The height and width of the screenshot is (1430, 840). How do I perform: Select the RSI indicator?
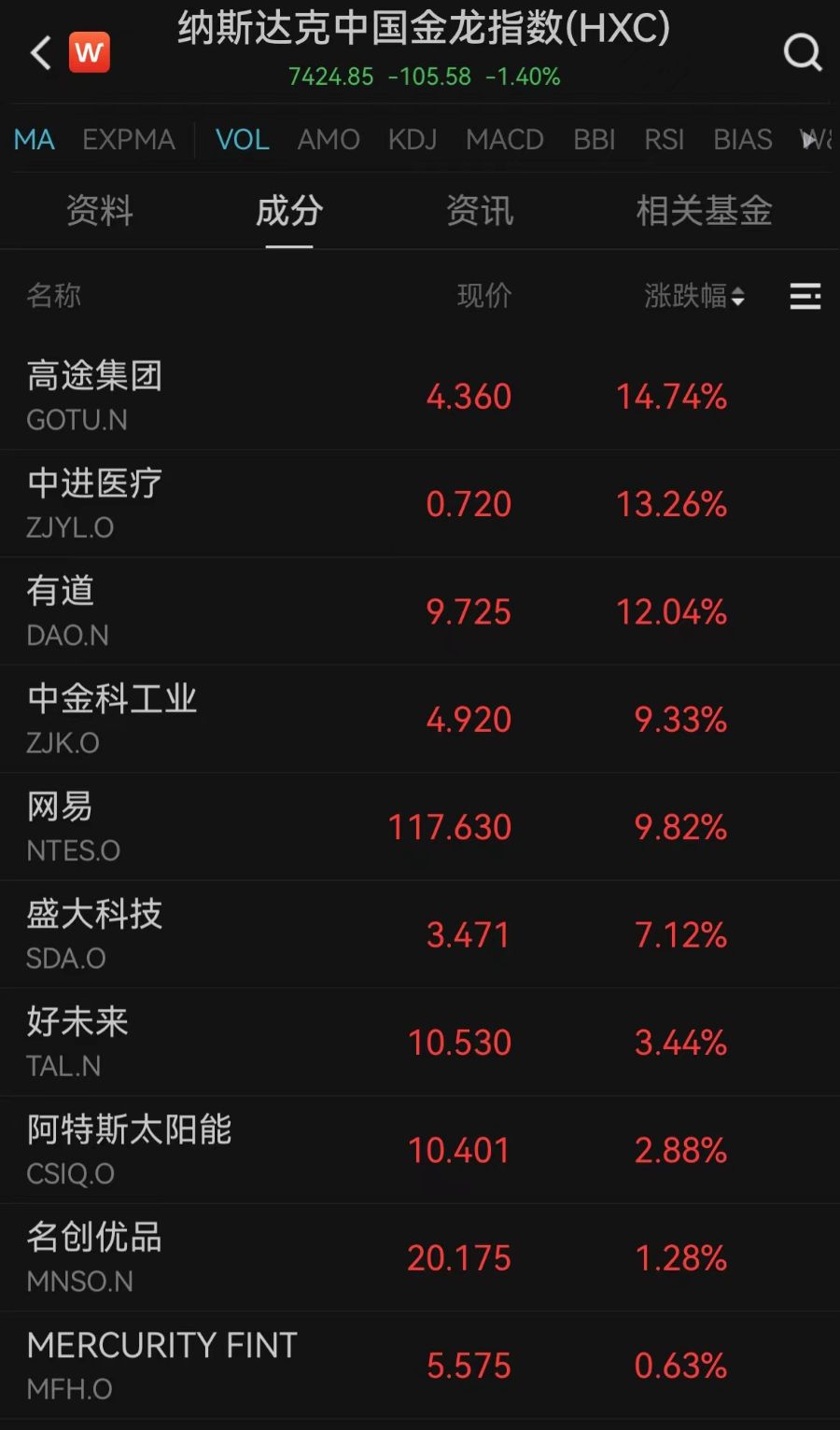coord(665,140)
